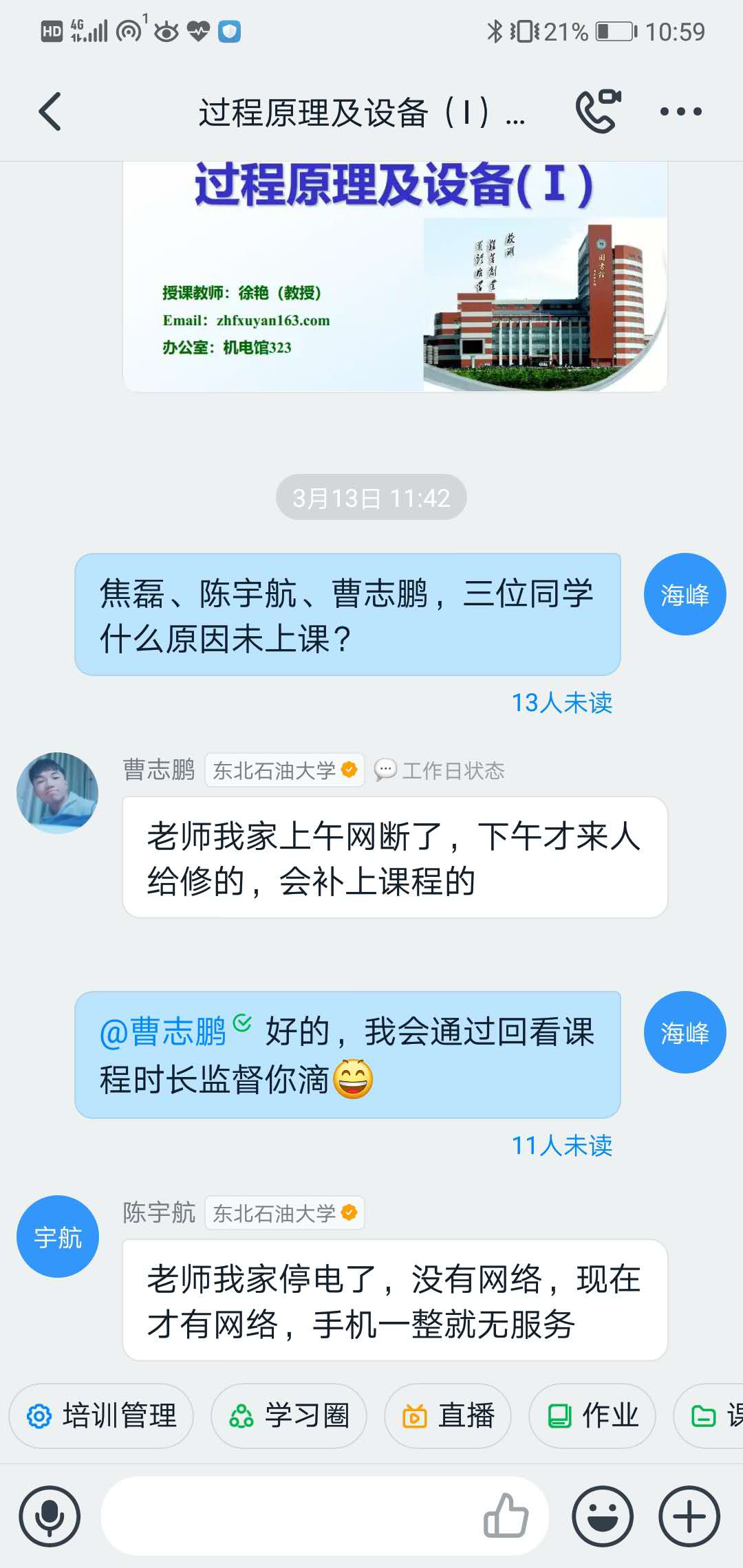This screenshot has width=743, height=1568.
Task: Go back from the chat
Action: coord(50,111)
